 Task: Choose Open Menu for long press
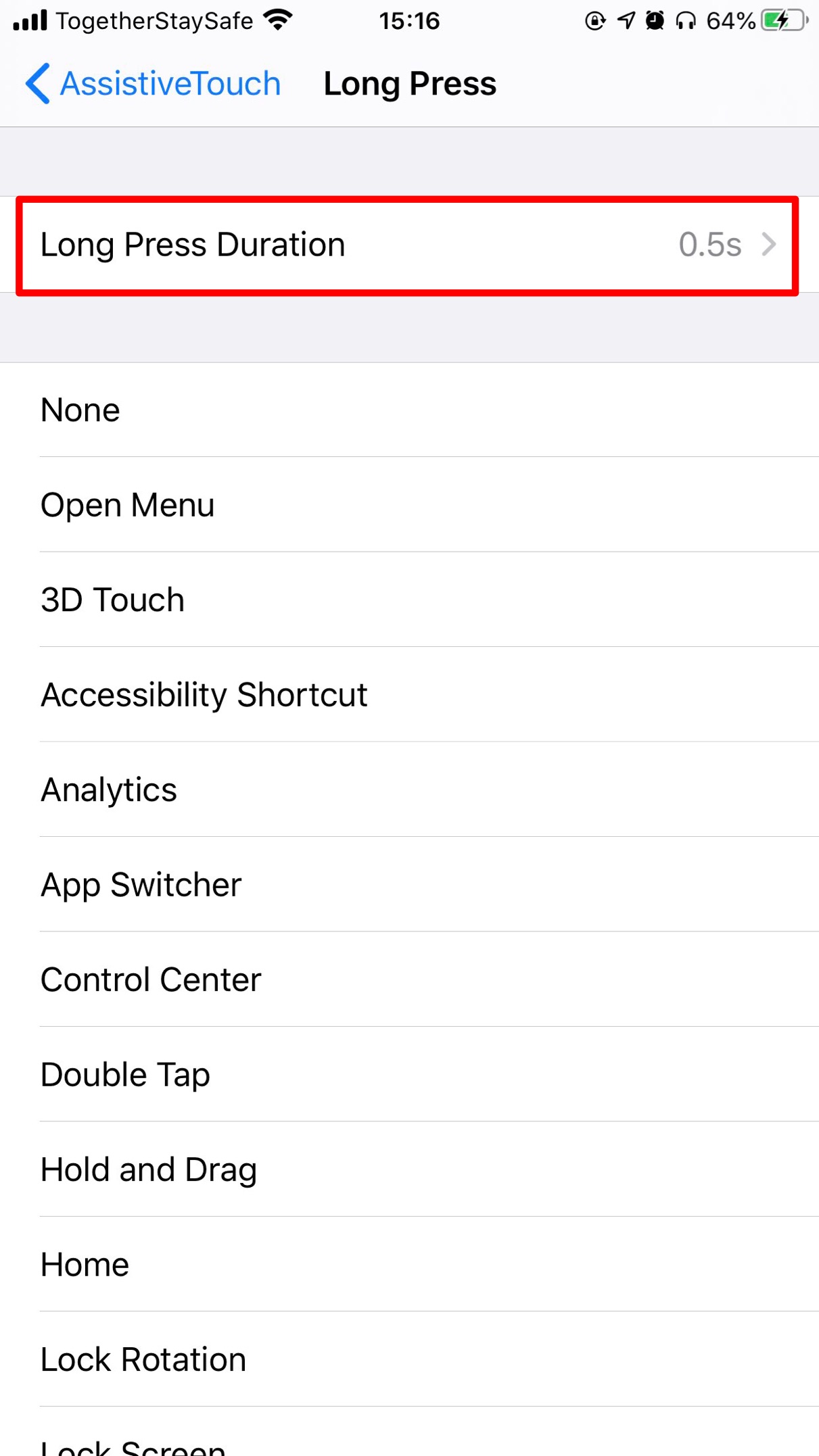tap(408, 505)
